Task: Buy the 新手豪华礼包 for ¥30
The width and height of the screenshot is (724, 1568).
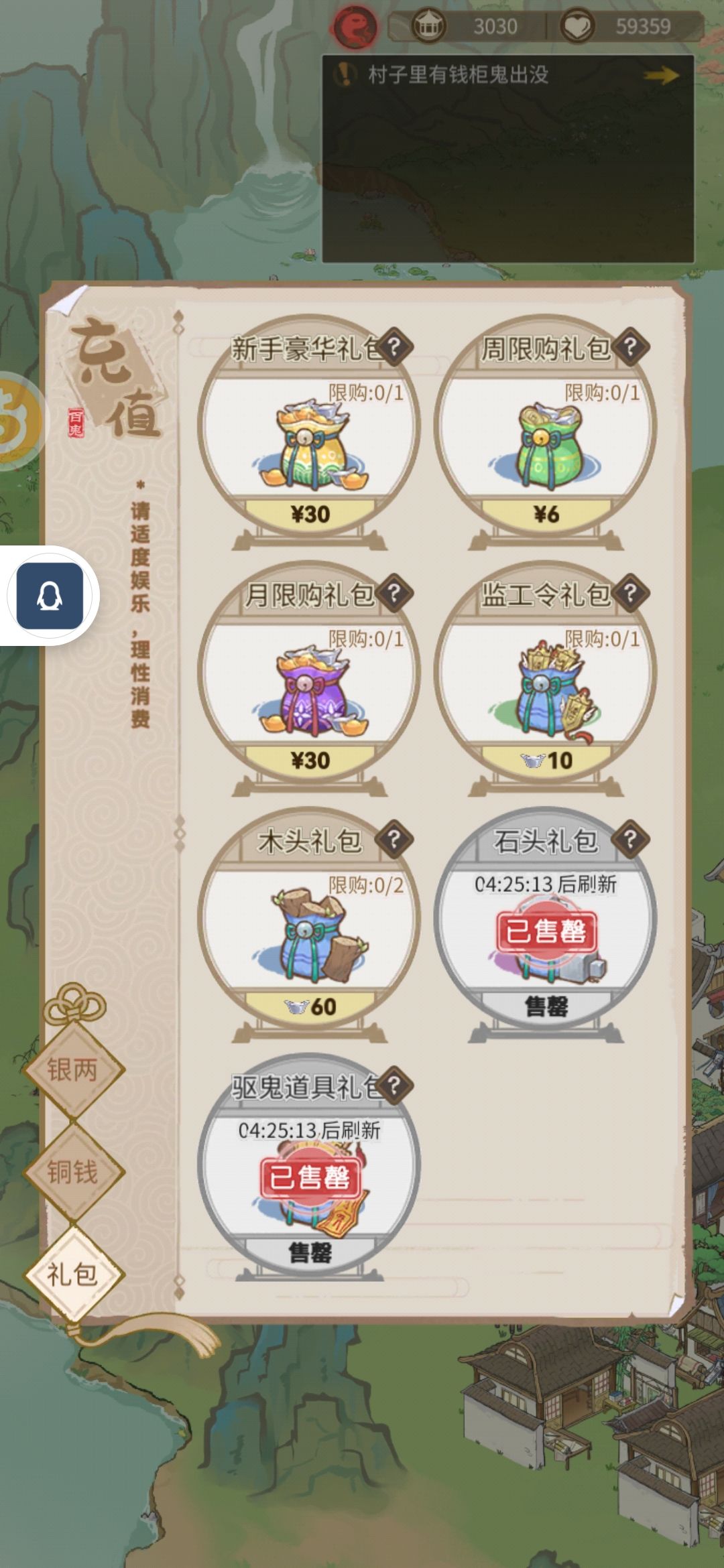Action: pos(310,514)
